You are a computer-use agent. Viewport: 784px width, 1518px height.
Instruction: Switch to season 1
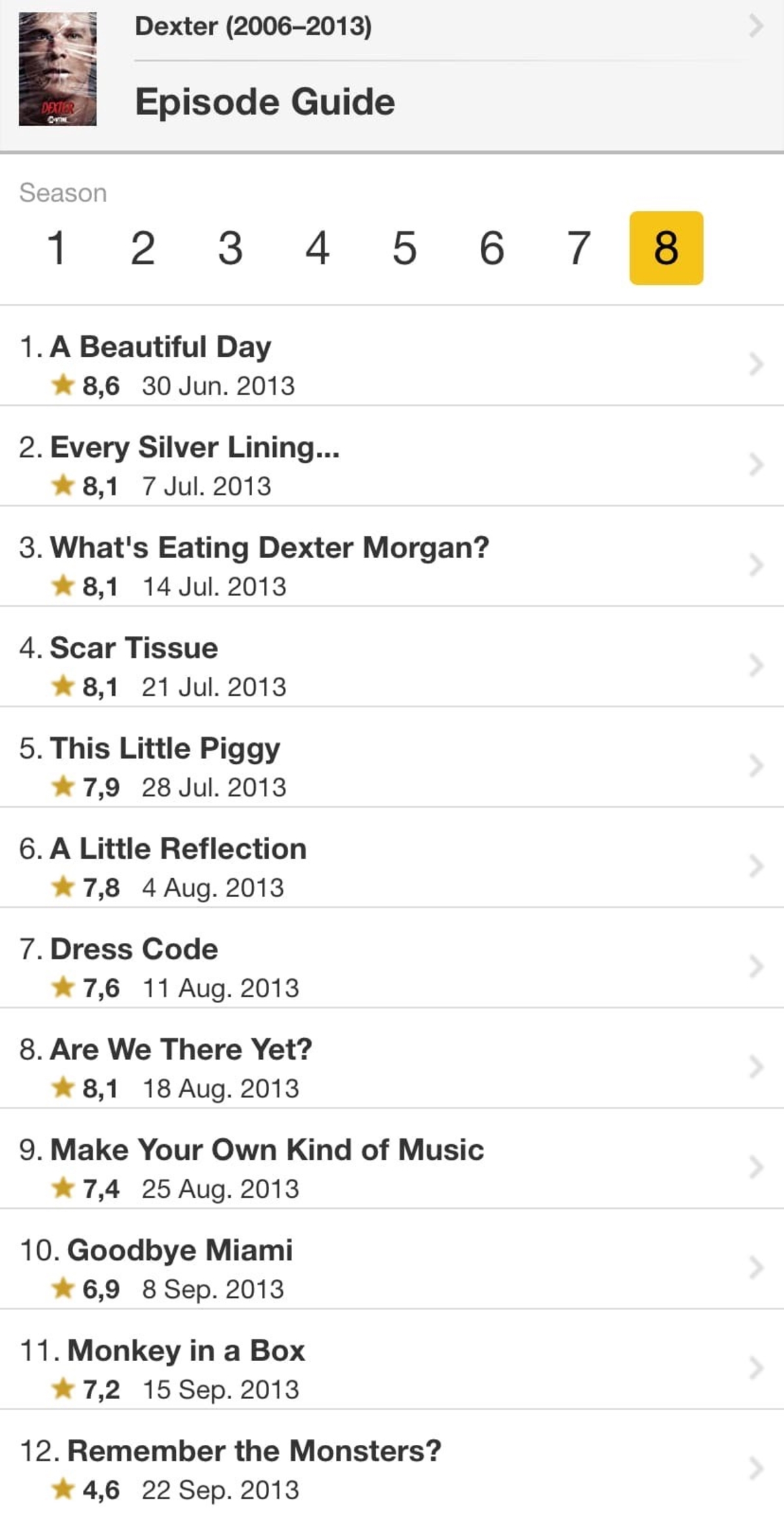pos(57,248)
